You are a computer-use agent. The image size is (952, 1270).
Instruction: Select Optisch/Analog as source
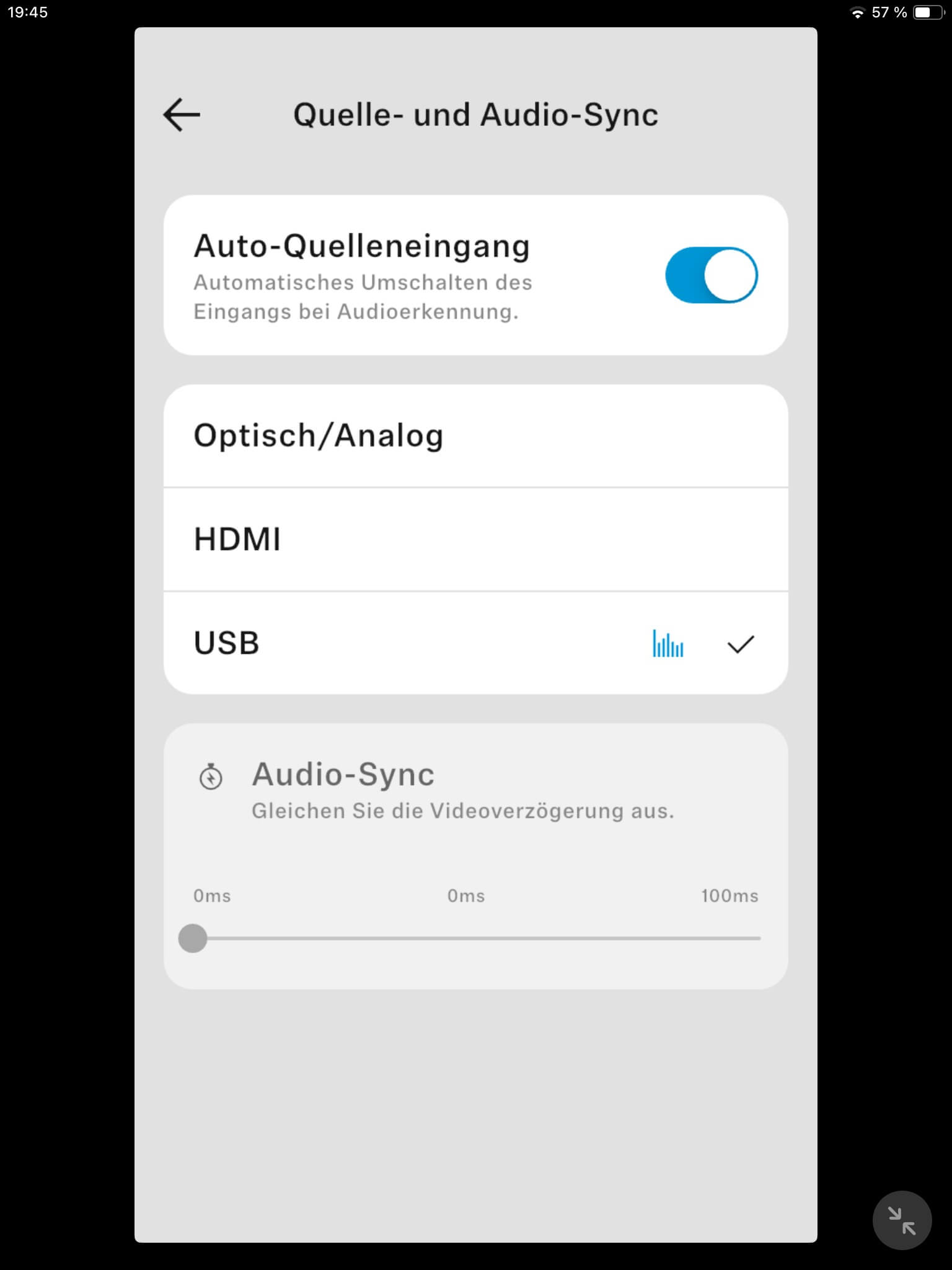point(475,436)
